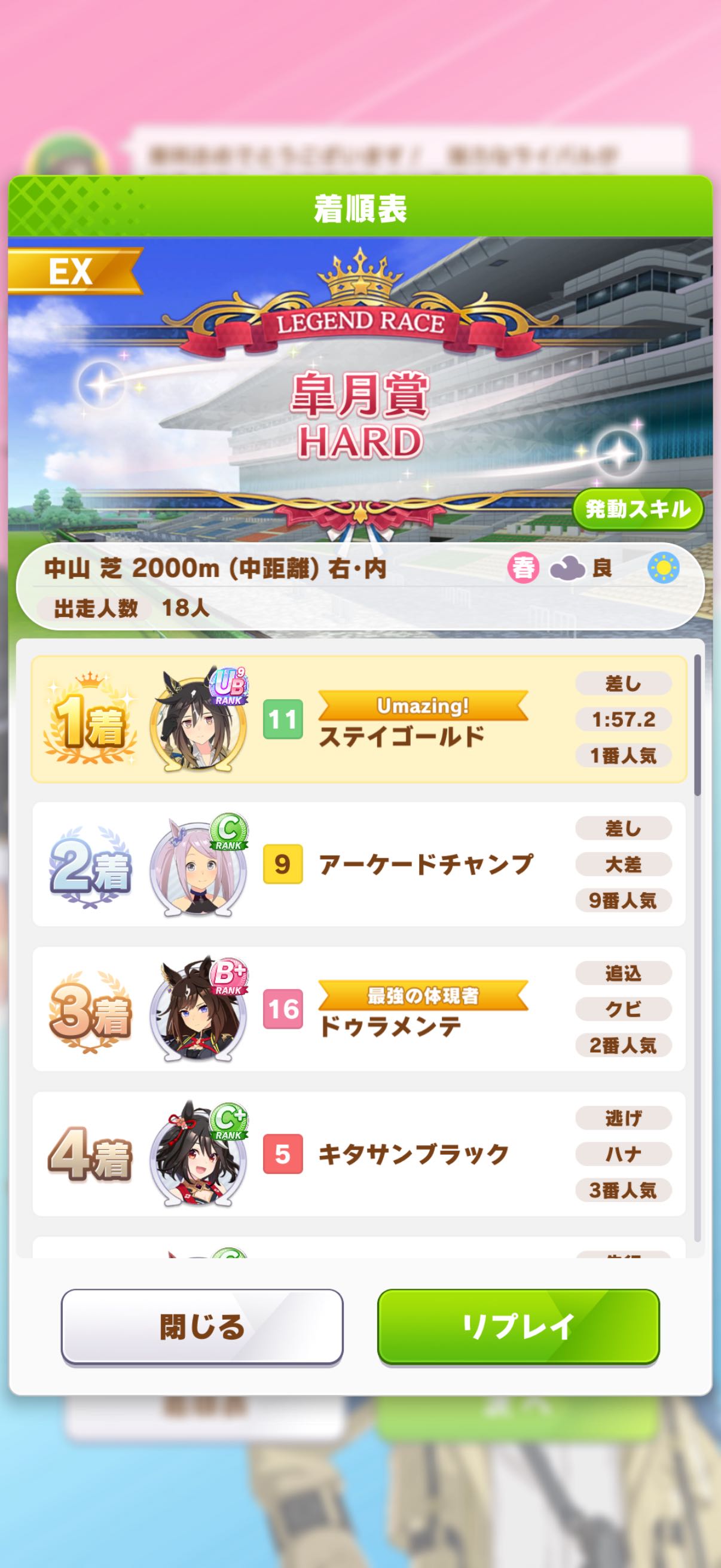
Task: Tap 4th place キタサンブラック row
Action: tap(359, 1154)
